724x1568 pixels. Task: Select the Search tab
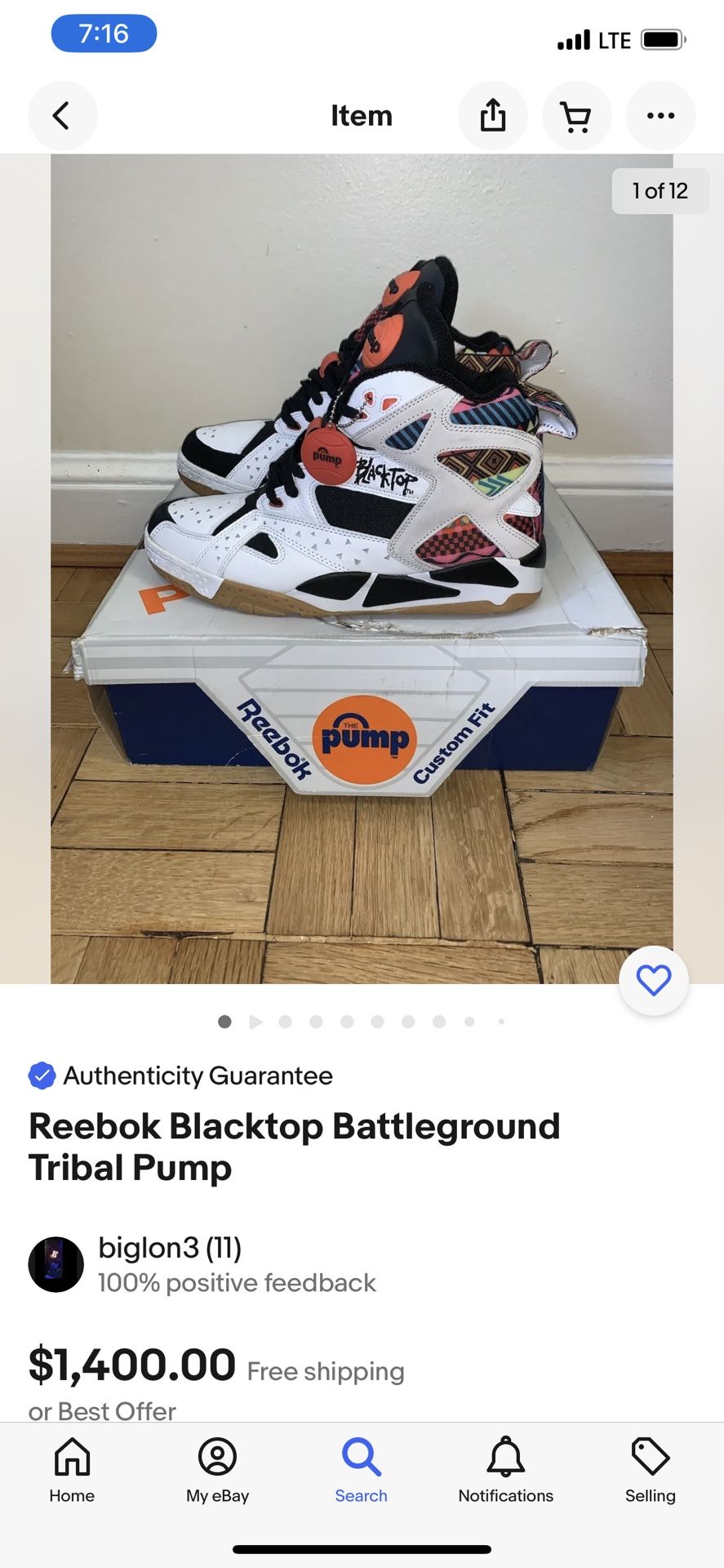[361, 1471]
